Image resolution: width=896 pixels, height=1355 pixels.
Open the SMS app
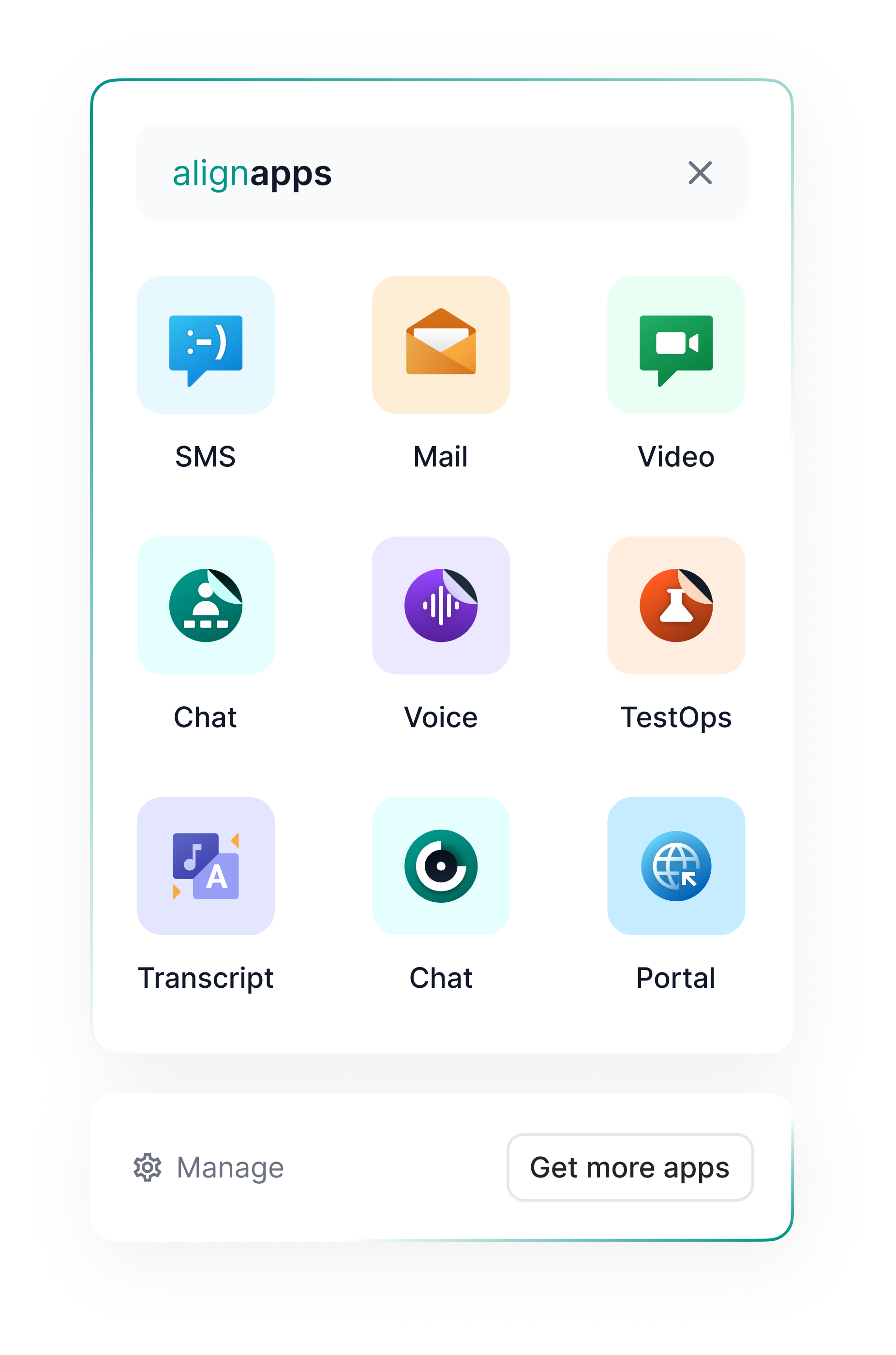(x=206, y=345)
